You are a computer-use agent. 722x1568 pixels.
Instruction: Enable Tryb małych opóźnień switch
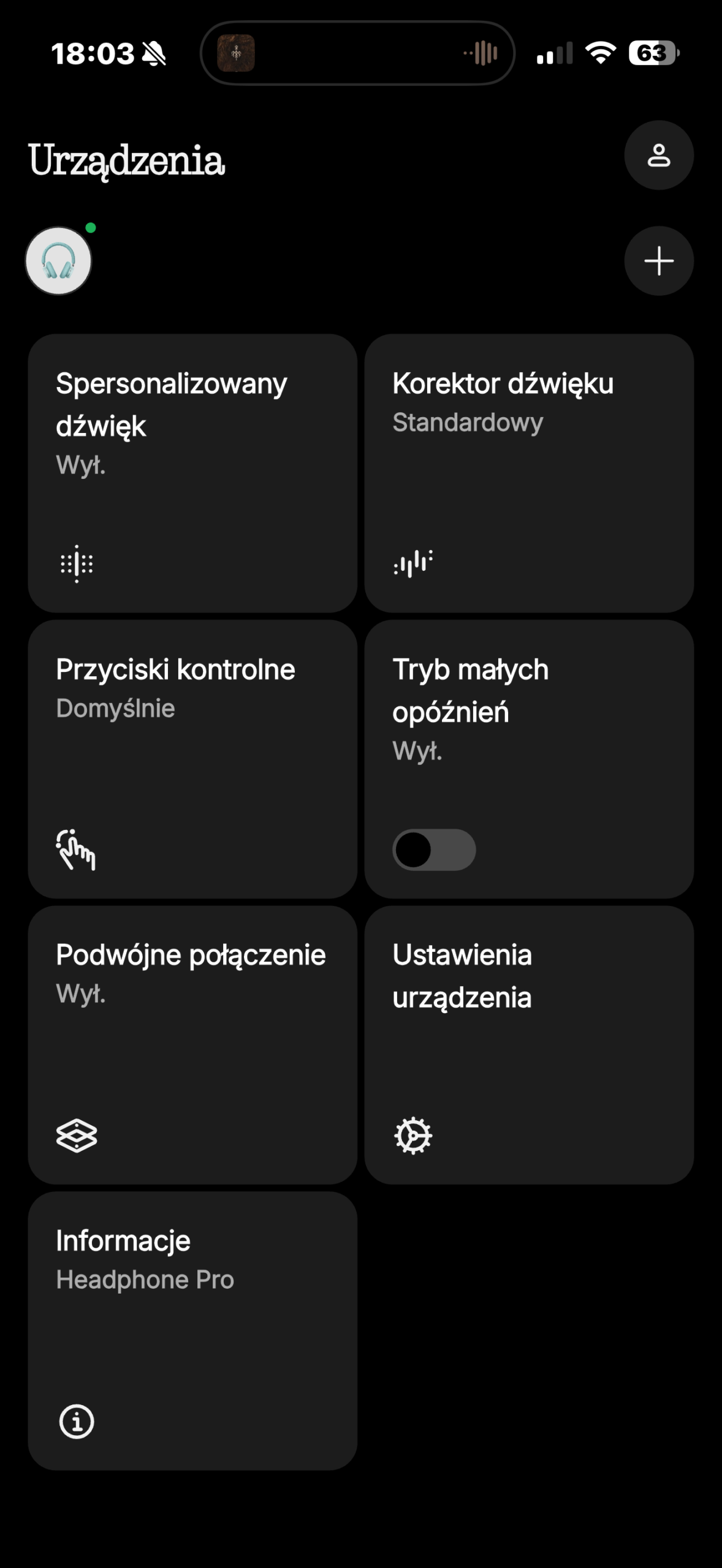[434, 850]
